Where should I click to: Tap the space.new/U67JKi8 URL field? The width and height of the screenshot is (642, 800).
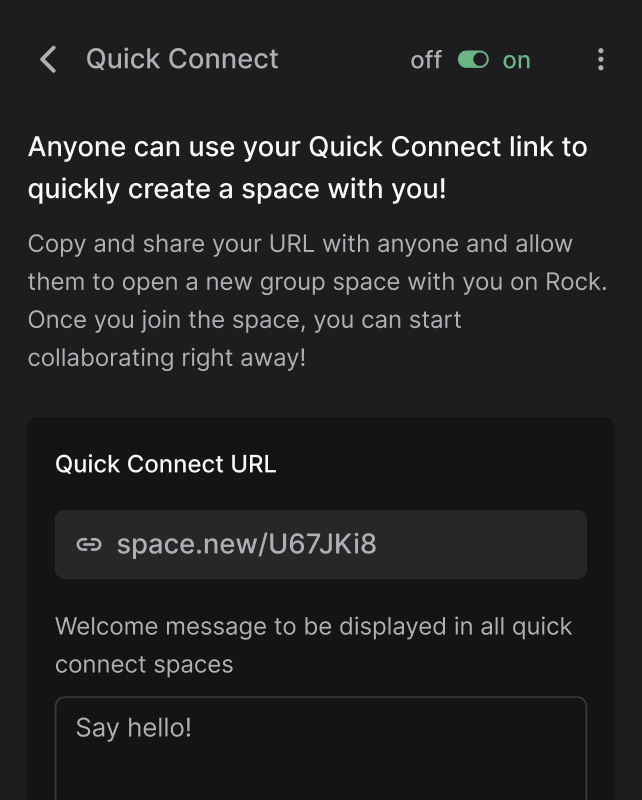click(x=320, y=545)
